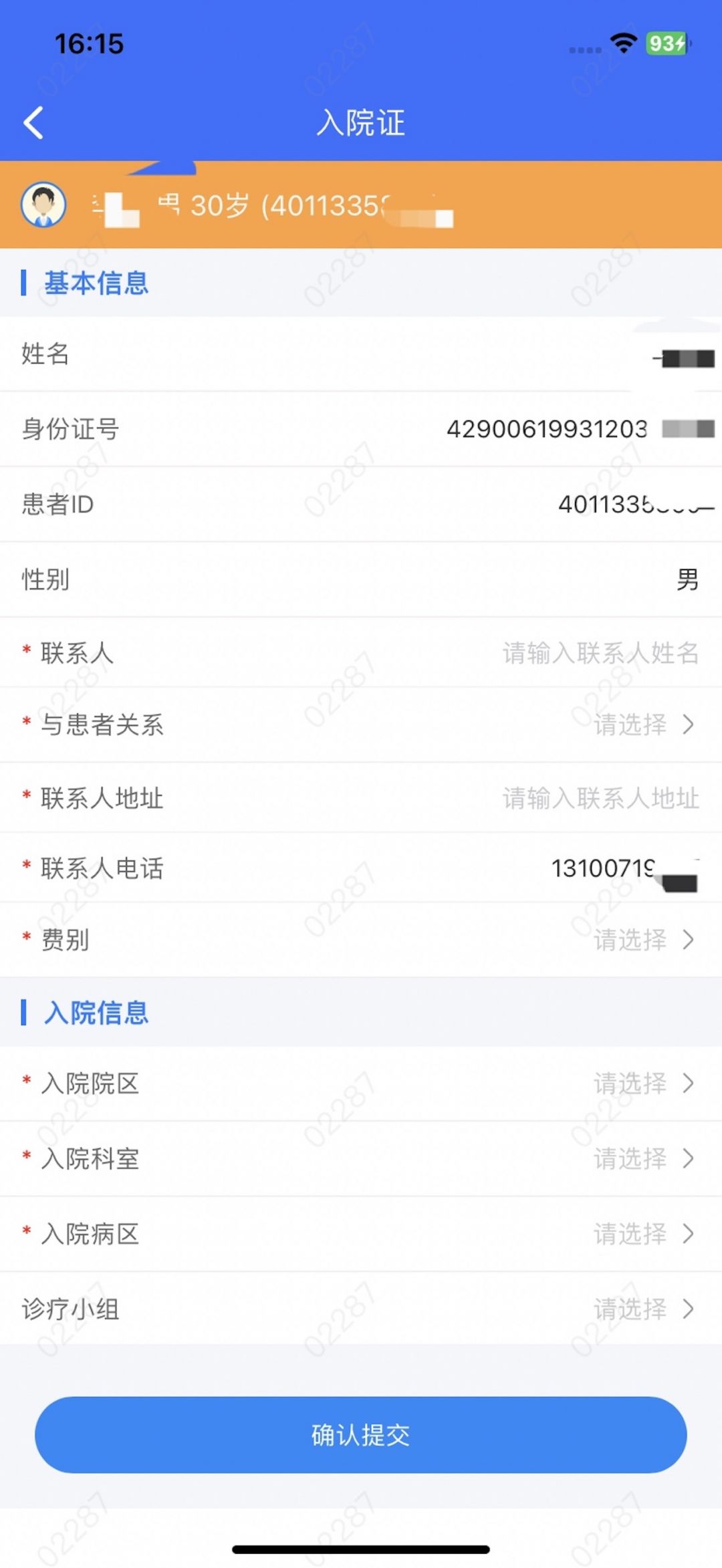The image size is (722, 1568).
Task: Tap the 联系人地址 input field
Action: pyautogui.click(x=600, y=798)
